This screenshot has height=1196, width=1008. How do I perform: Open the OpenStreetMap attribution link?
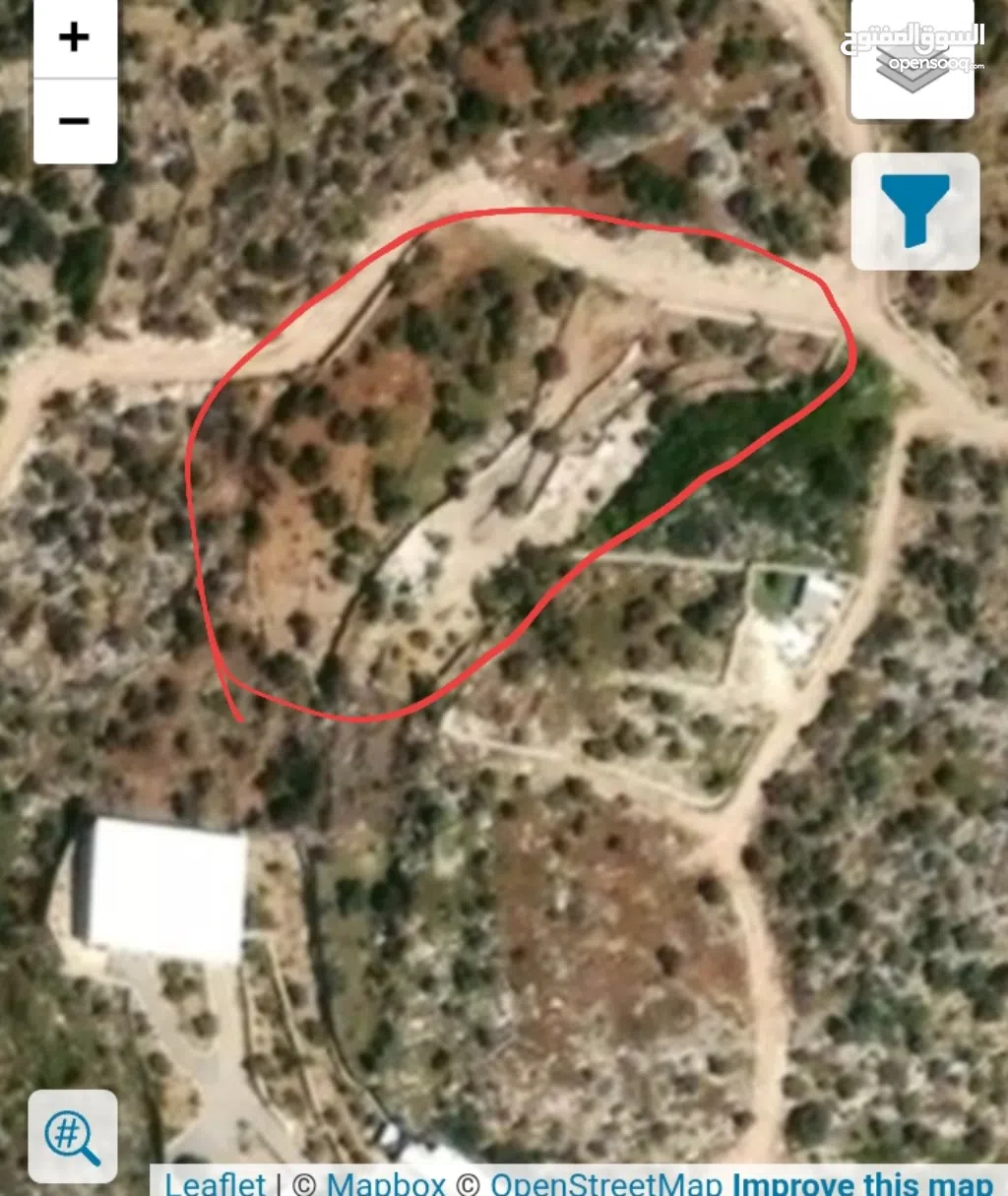(x=606, y=1182)
